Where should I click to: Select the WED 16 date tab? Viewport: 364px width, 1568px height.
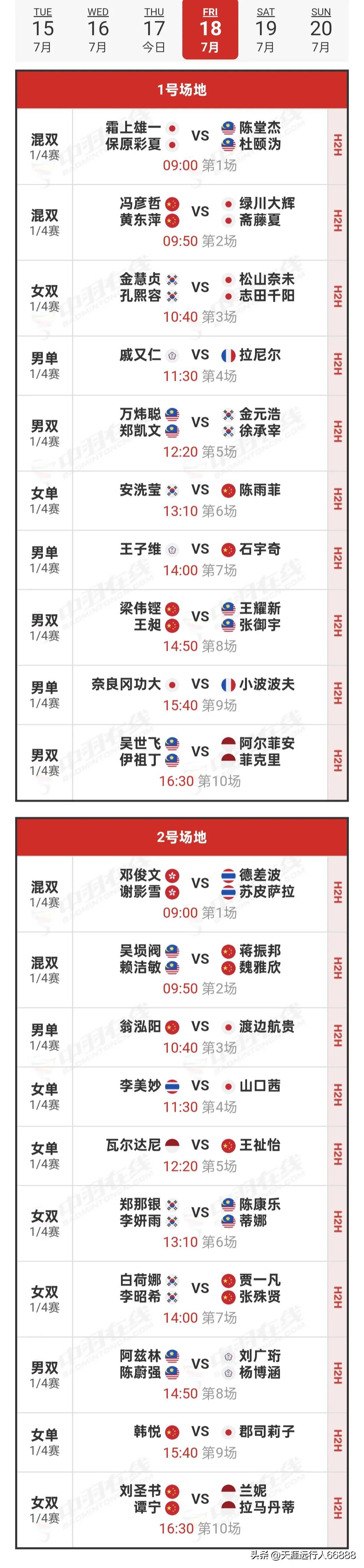98,30
